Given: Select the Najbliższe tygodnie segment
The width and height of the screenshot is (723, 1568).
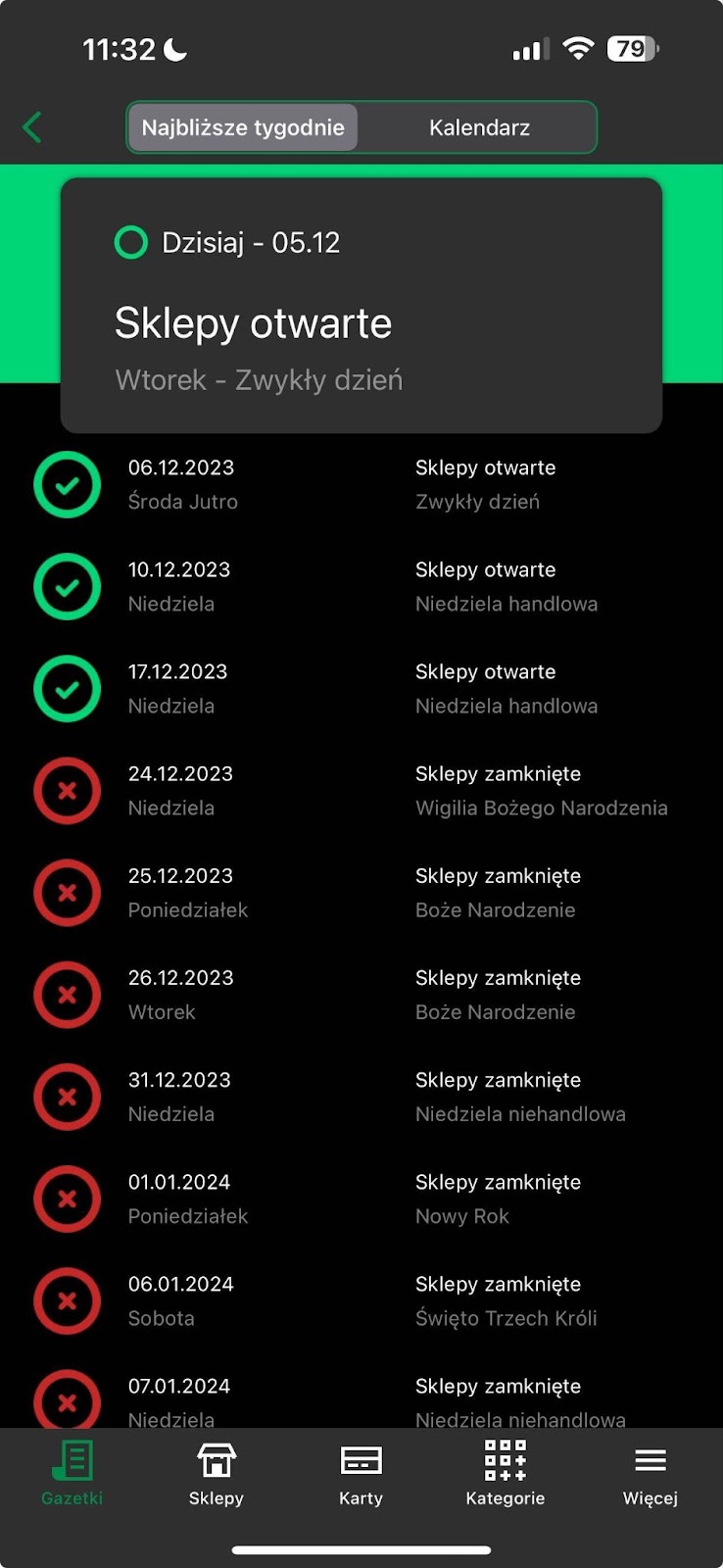Looking at the screenshot, I should 243,127.
